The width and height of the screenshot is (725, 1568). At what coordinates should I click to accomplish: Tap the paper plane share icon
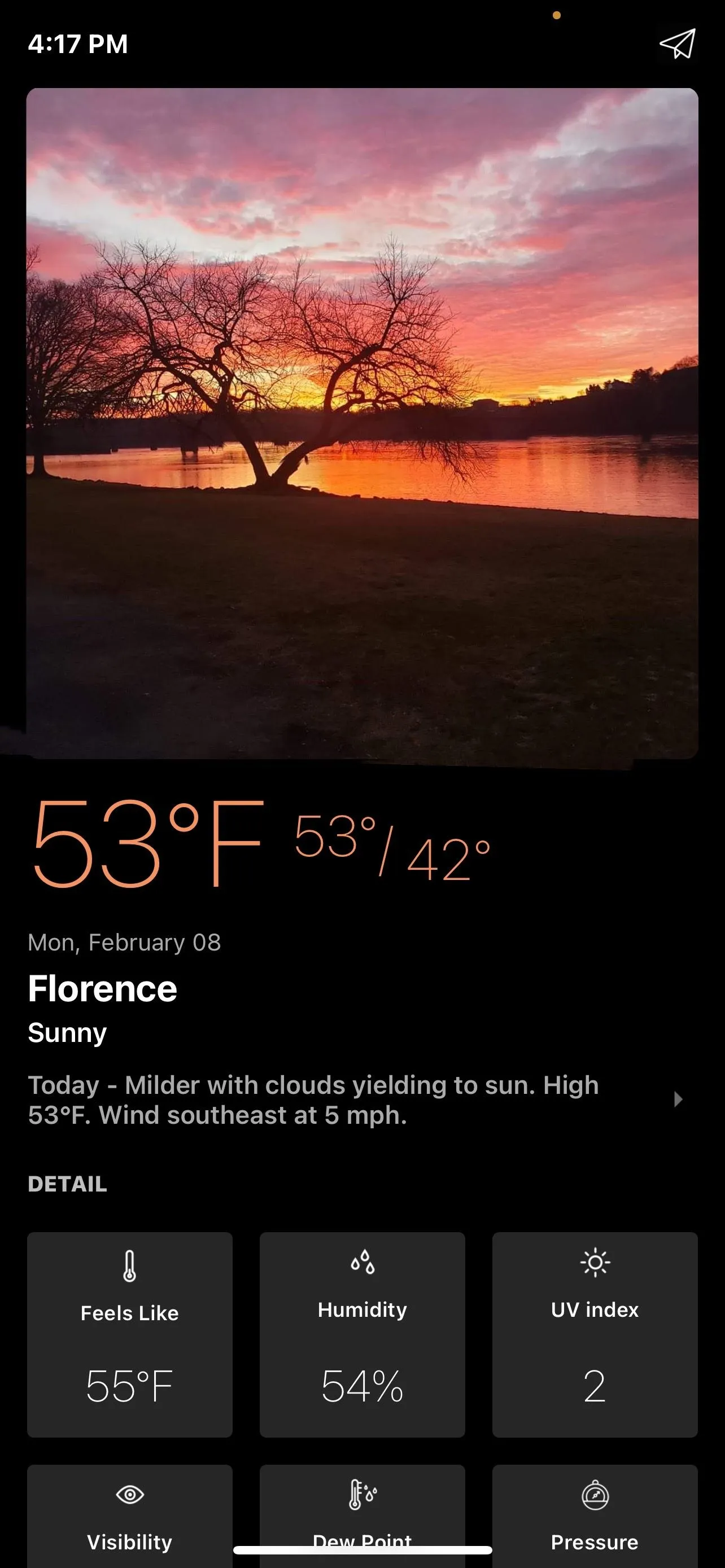677,44
